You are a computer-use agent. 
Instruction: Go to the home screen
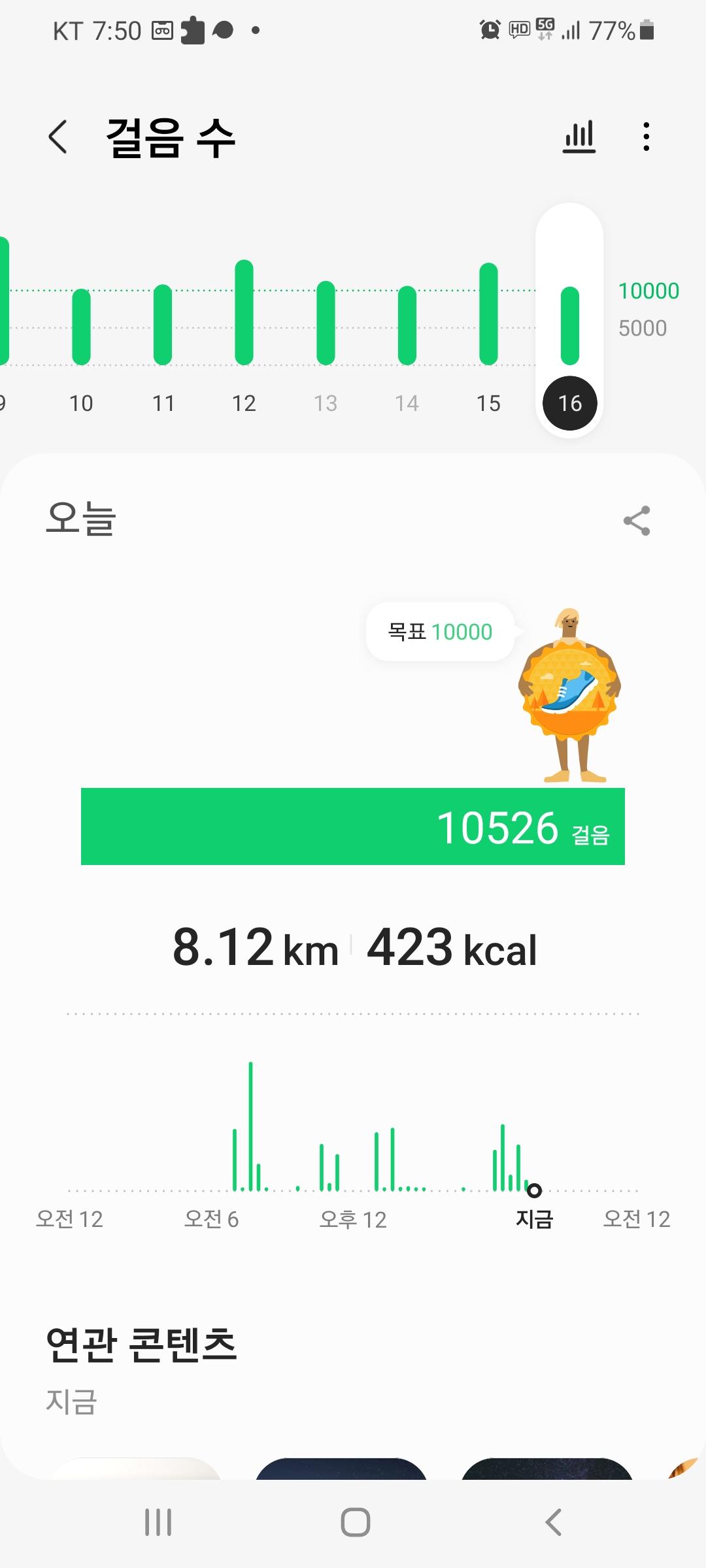356,1522
